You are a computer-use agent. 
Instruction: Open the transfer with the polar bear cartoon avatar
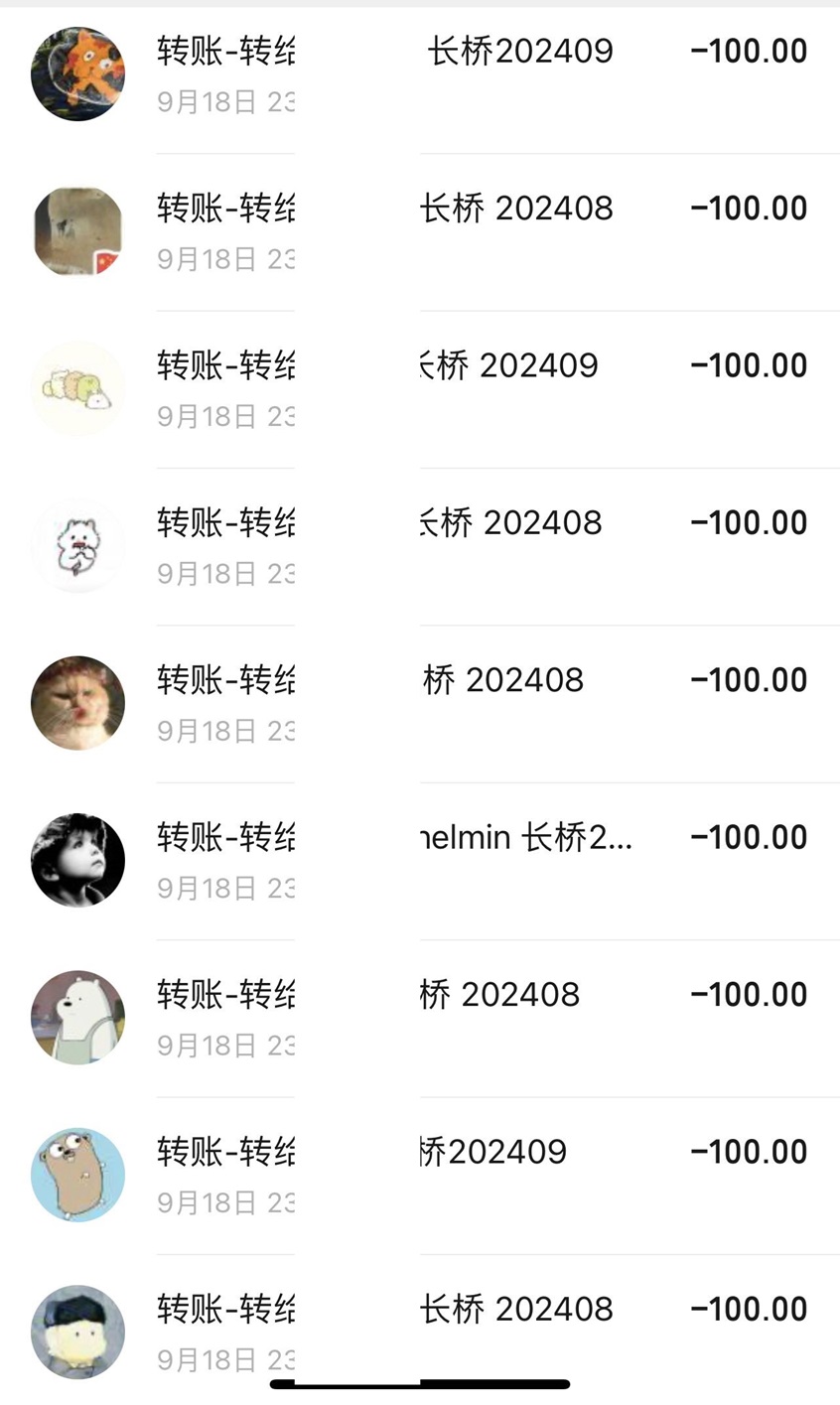tap(420, 1019)
